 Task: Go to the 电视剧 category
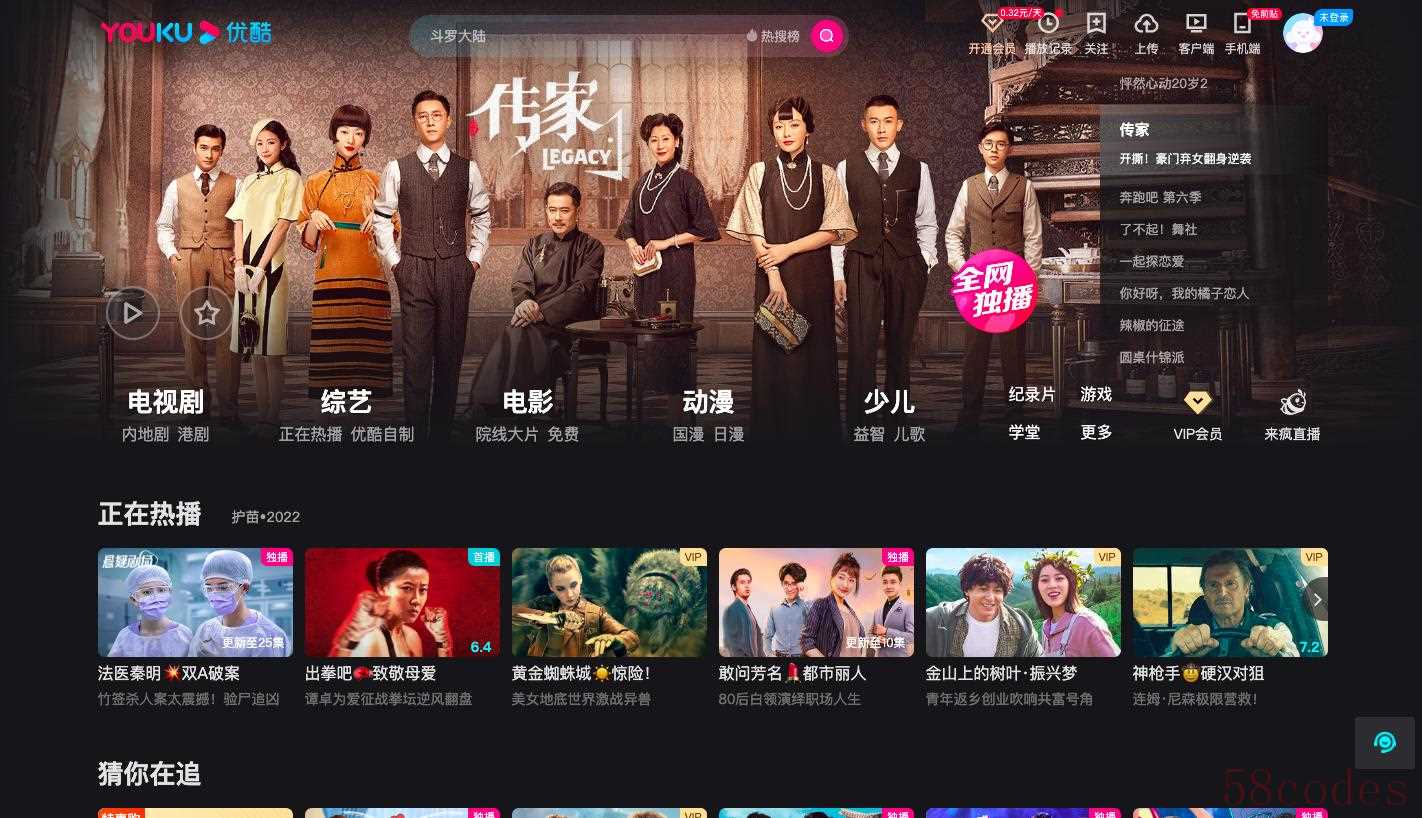(x=165, y=402)
